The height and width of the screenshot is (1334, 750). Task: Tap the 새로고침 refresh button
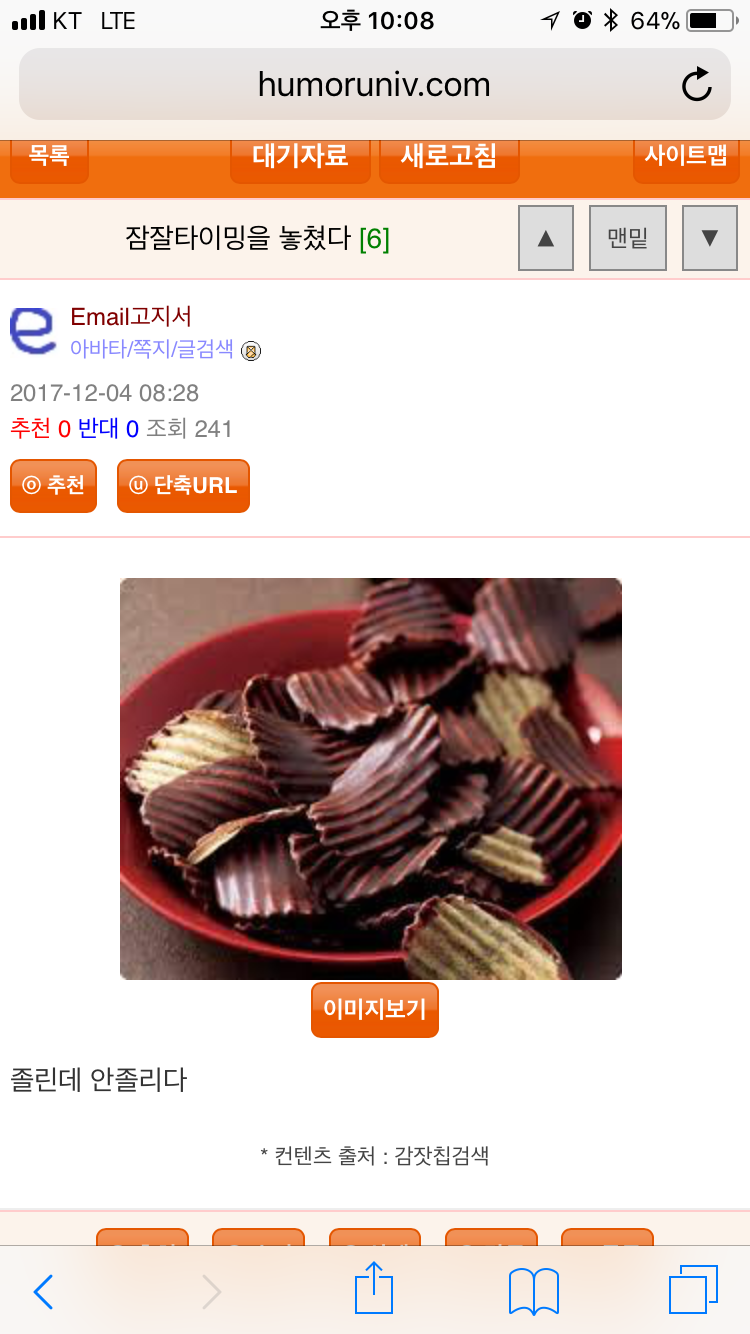tap(449, 160)
